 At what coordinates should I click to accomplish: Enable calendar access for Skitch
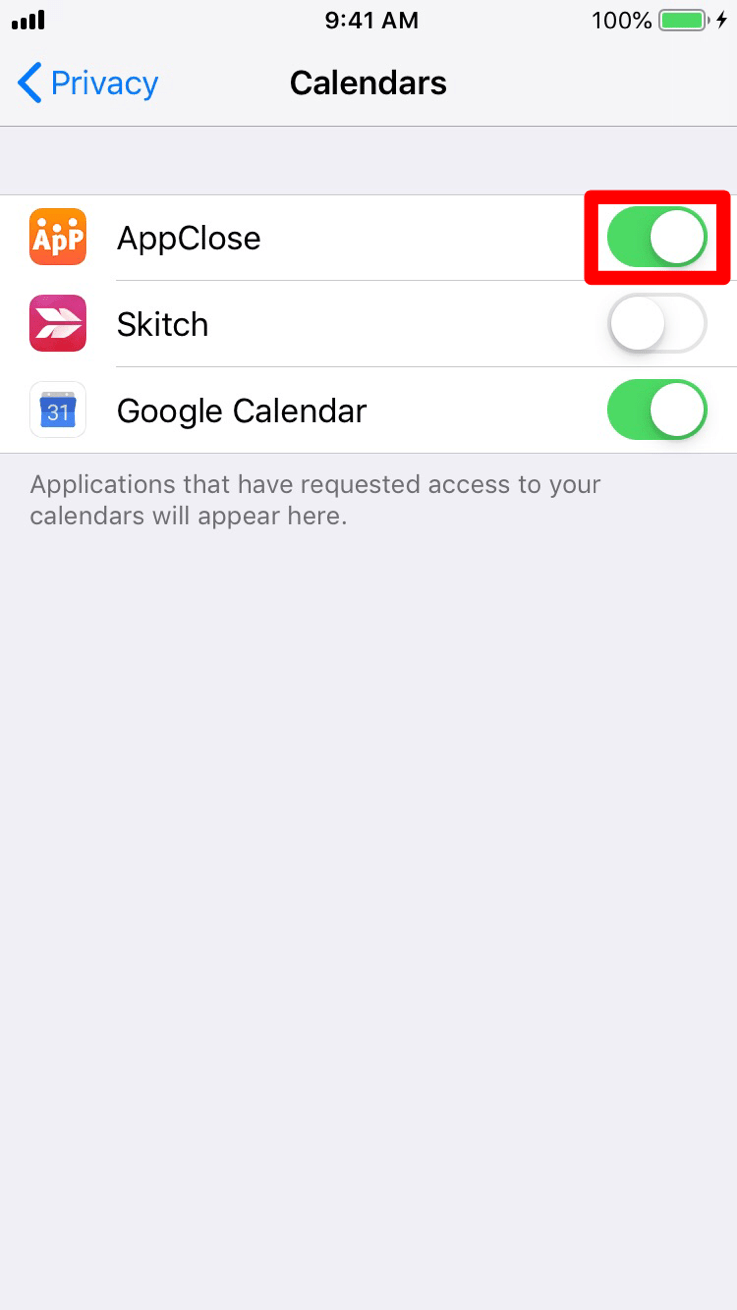(657, 324)
